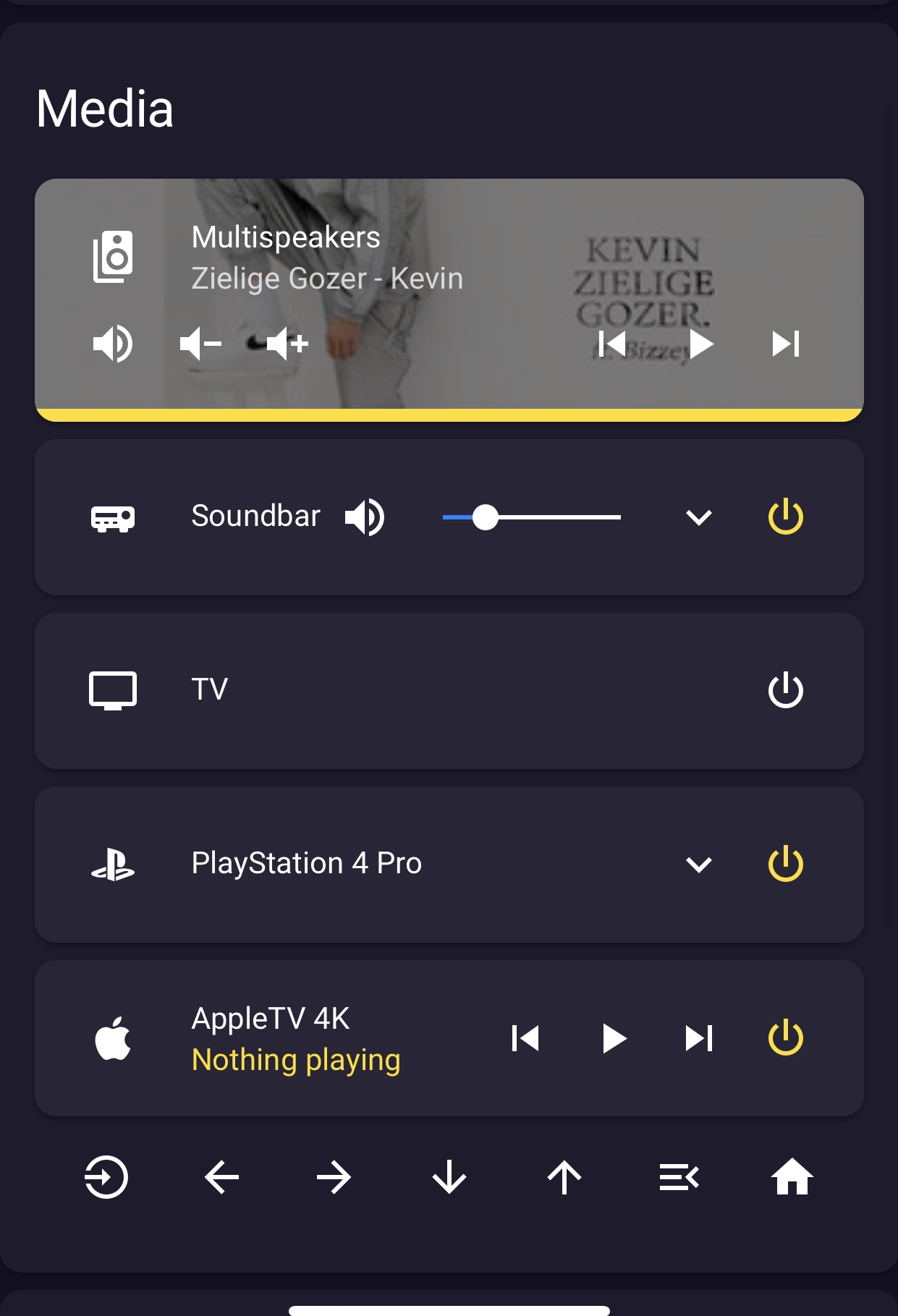
Task: Mute the Multispeakers output
Action: (x=113, y=344)
